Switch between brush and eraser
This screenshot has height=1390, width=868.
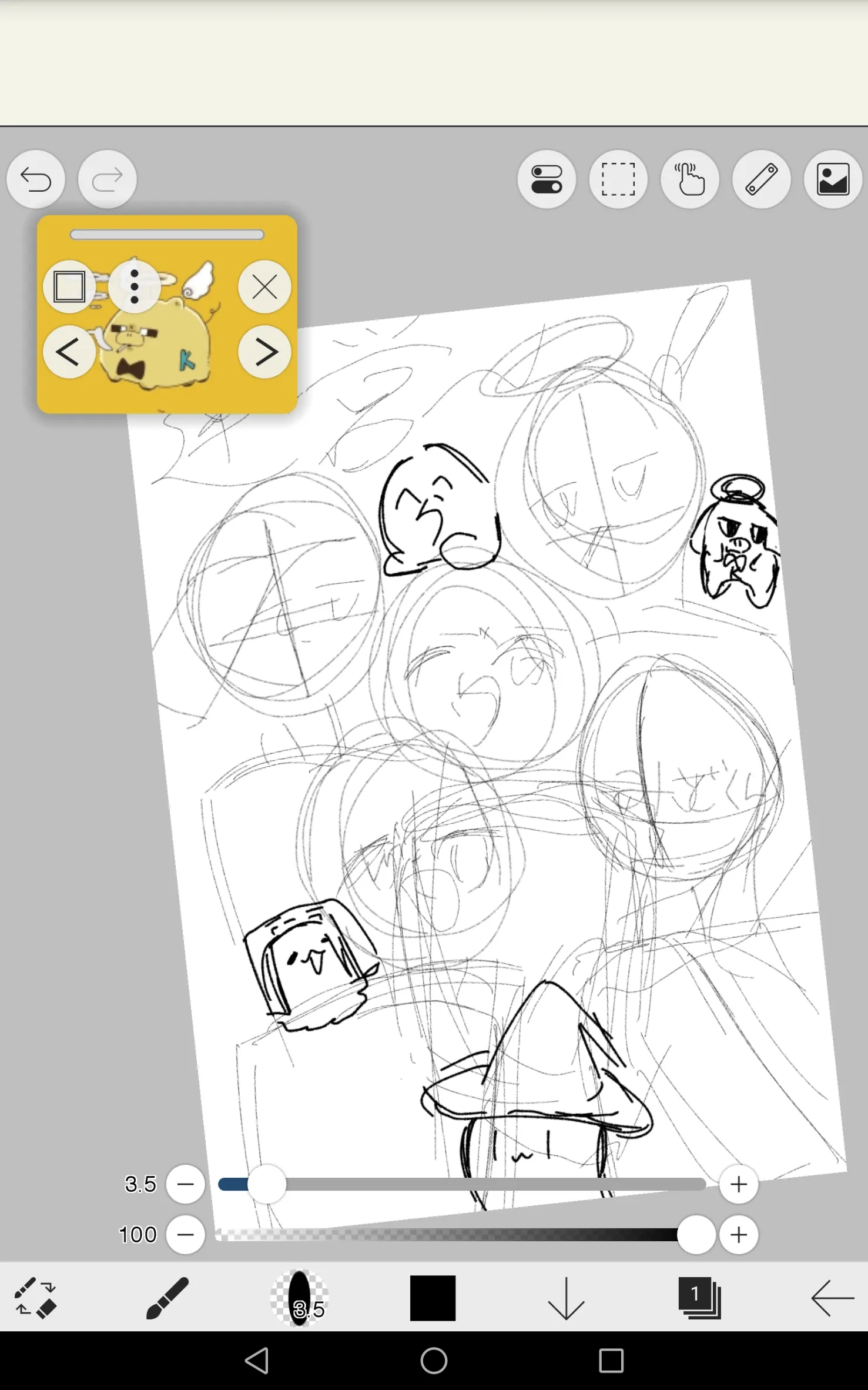35,1298
